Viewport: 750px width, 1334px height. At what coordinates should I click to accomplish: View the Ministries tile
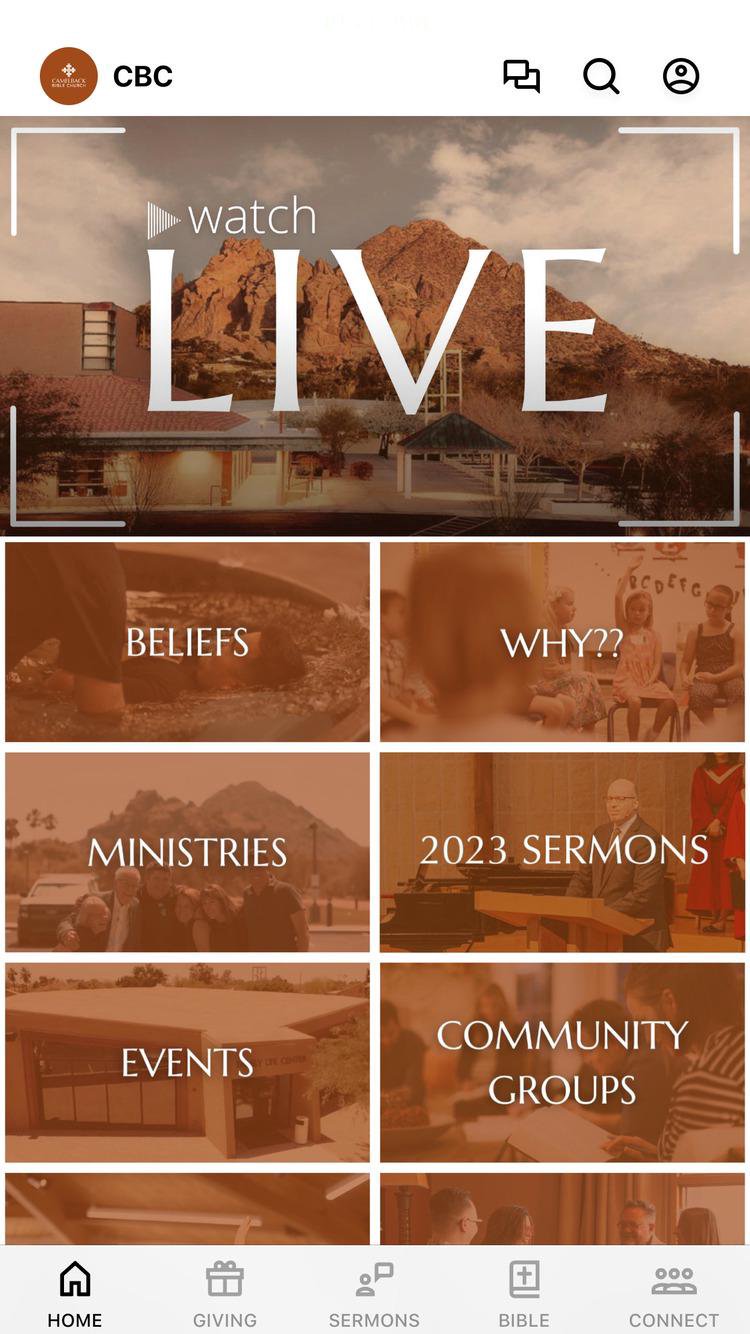(x=187, y=852)
